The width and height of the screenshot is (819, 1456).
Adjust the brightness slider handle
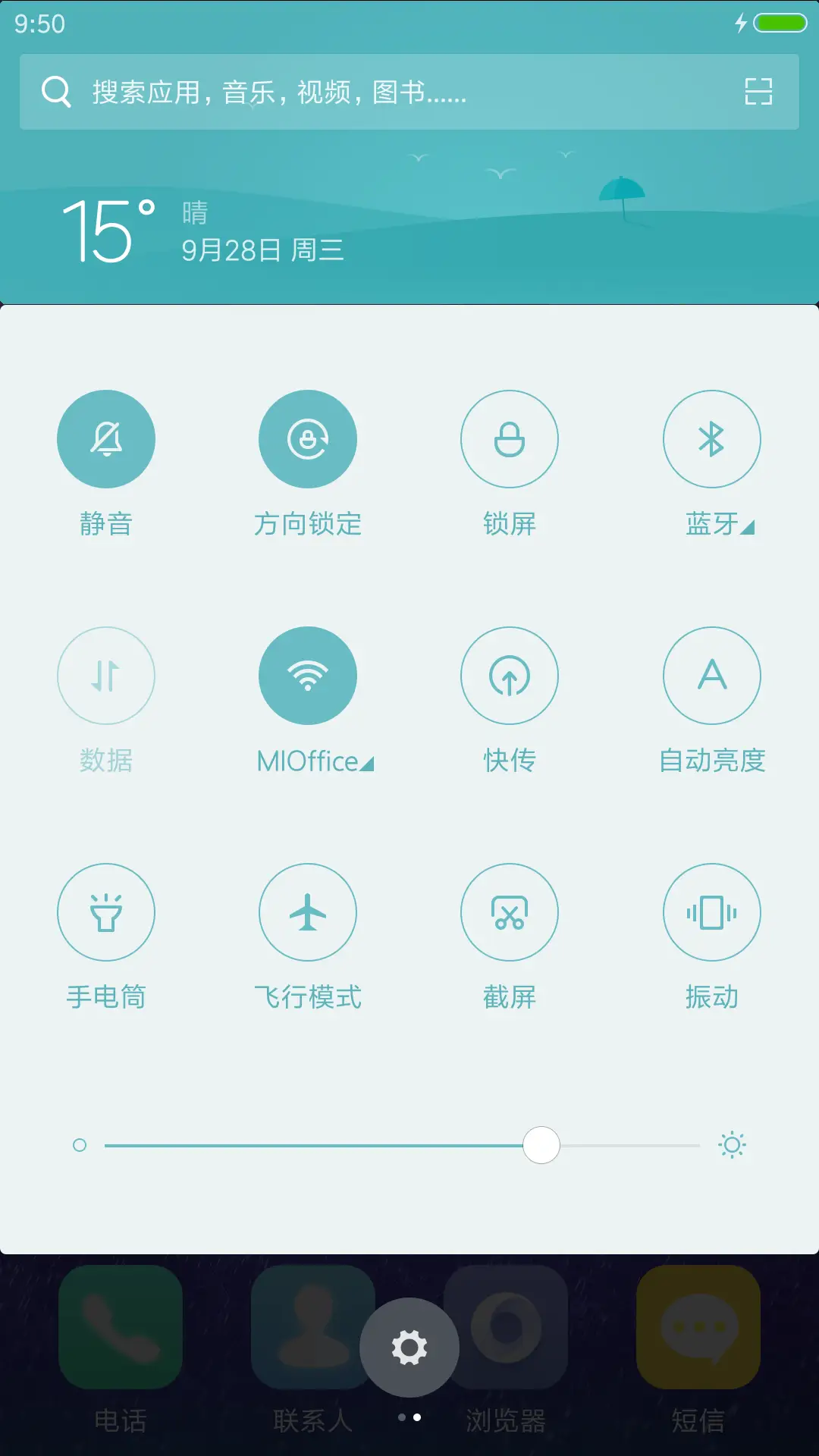541,1145
